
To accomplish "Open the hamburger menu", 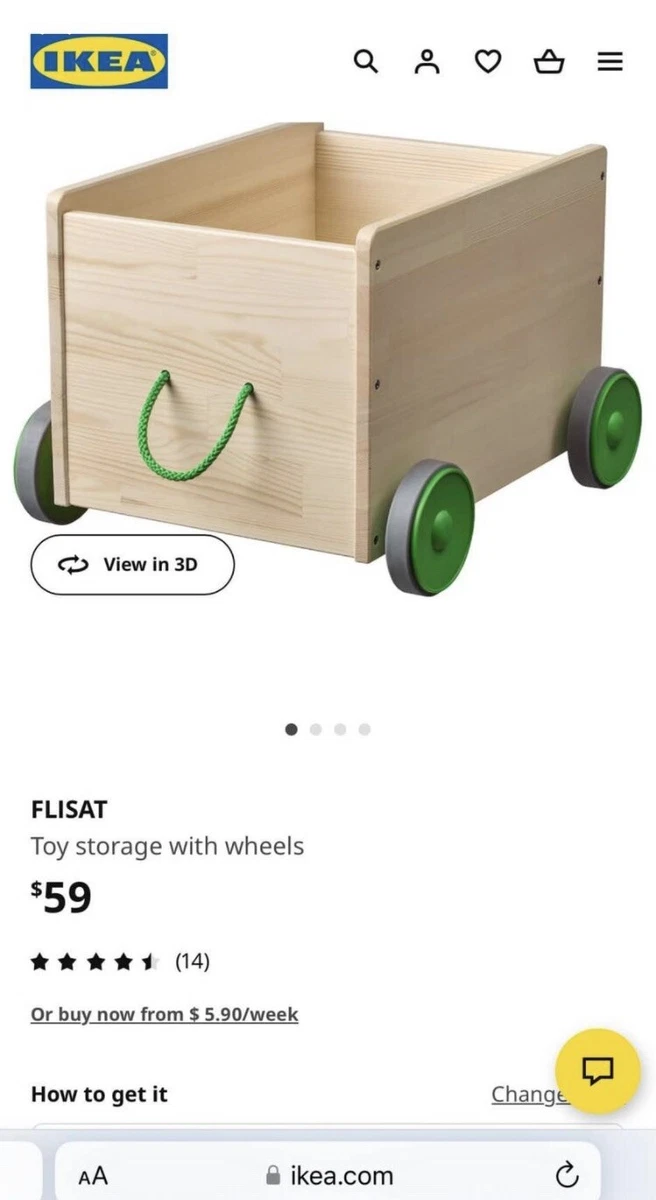I will click(610, 62).
